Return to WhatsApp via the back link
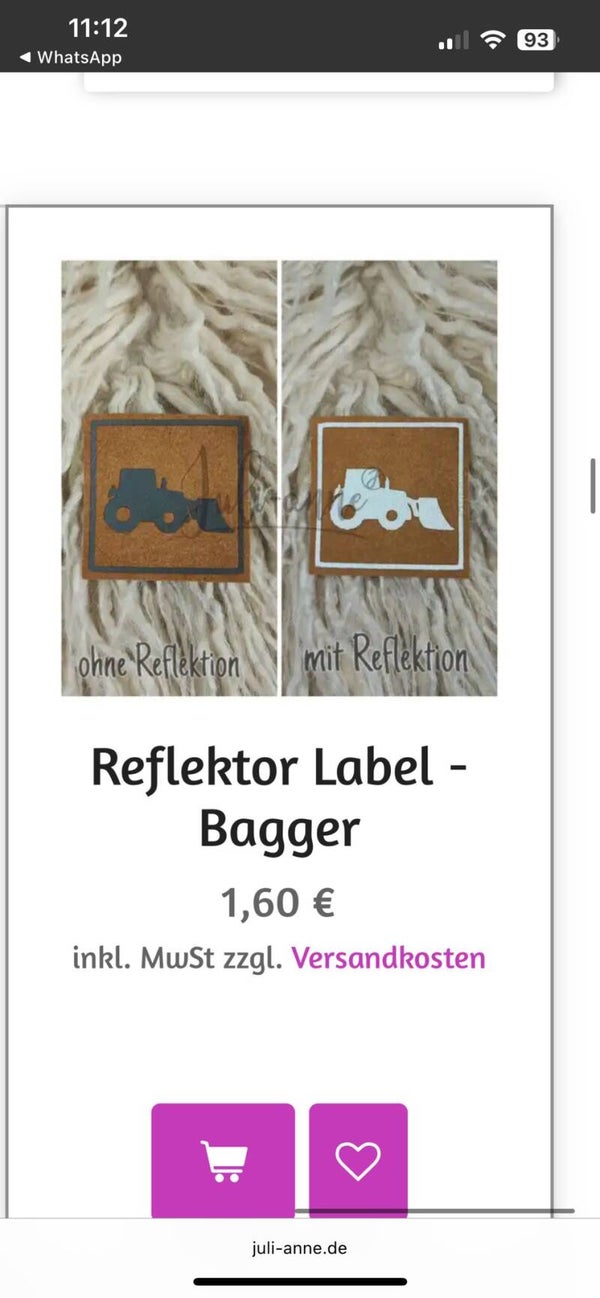 tap(70, 58)
